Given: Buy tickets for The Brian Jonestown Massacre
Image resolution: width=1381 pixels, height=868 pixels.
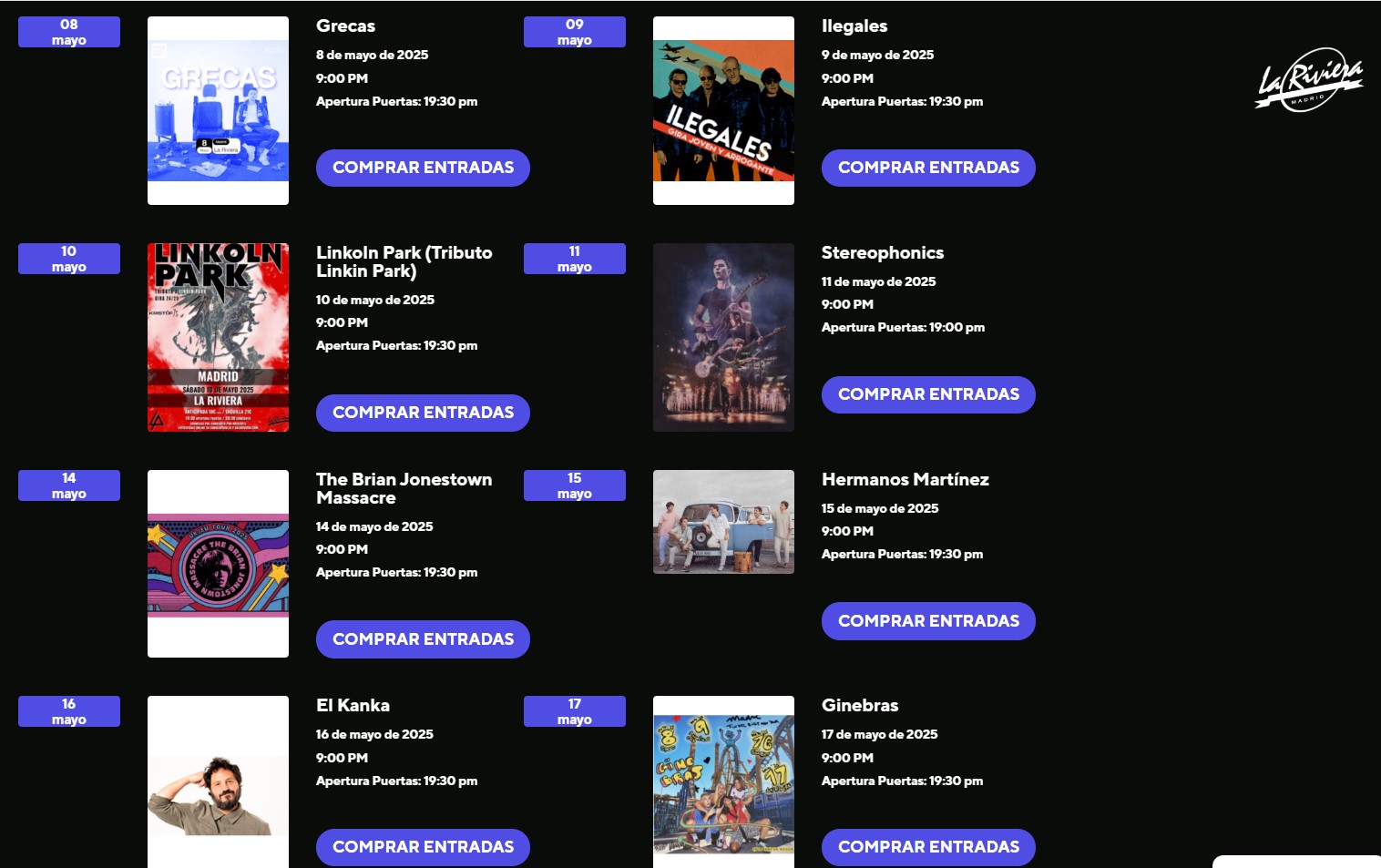Looking at the screenshot, I should point(423,639).
